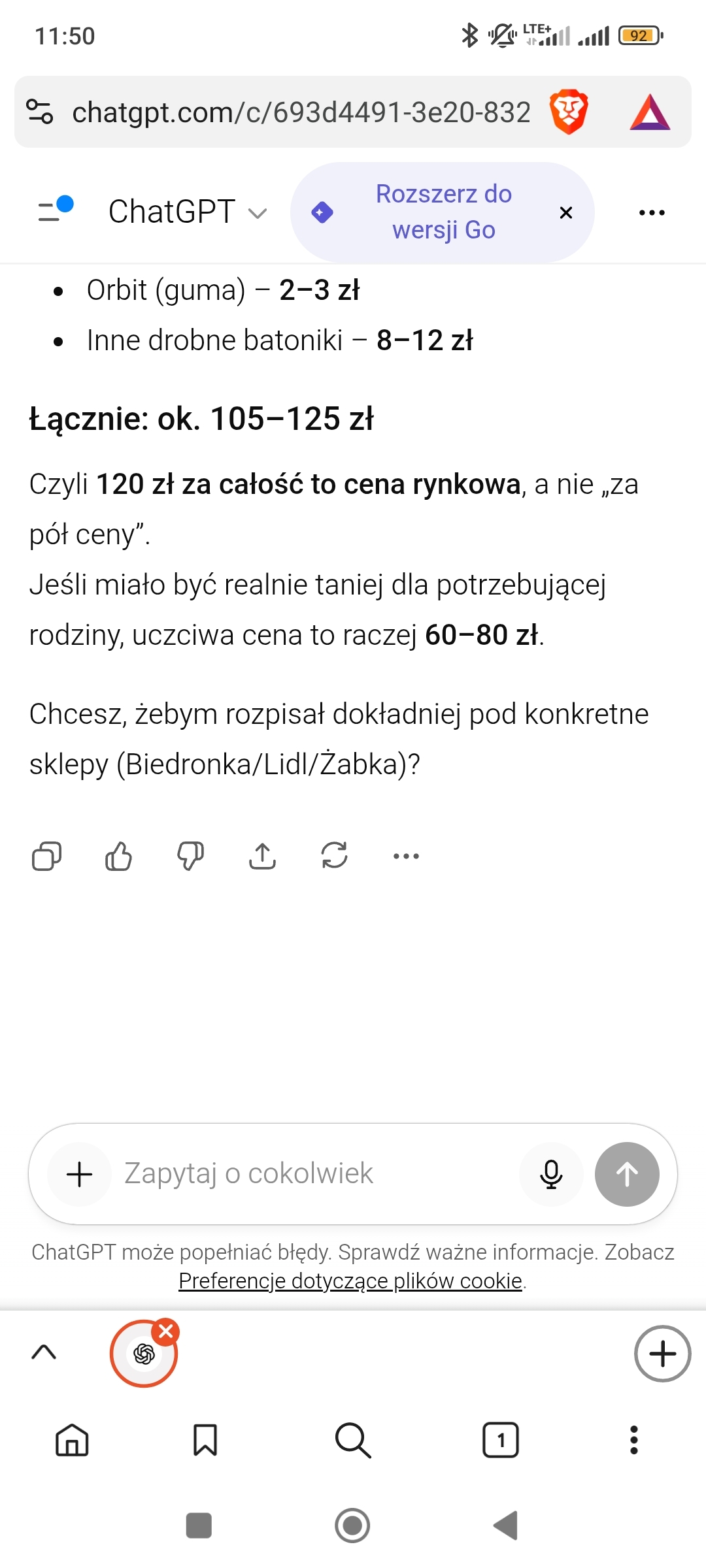Tap the browser address bar URL
706x1568 pixels.
pyautogui.click(x=301, y=112)
